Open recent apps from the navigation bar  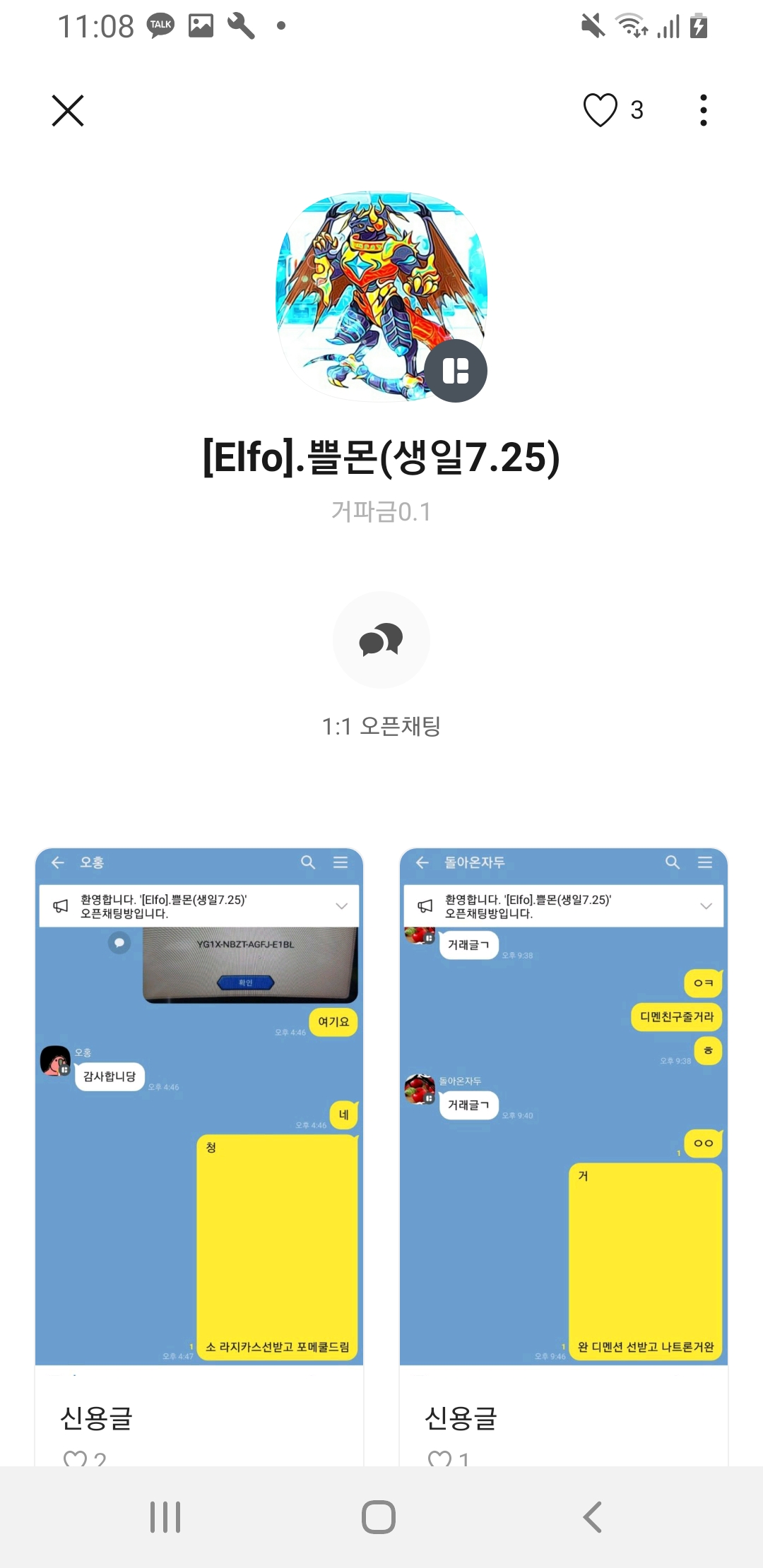(165, 1517)
